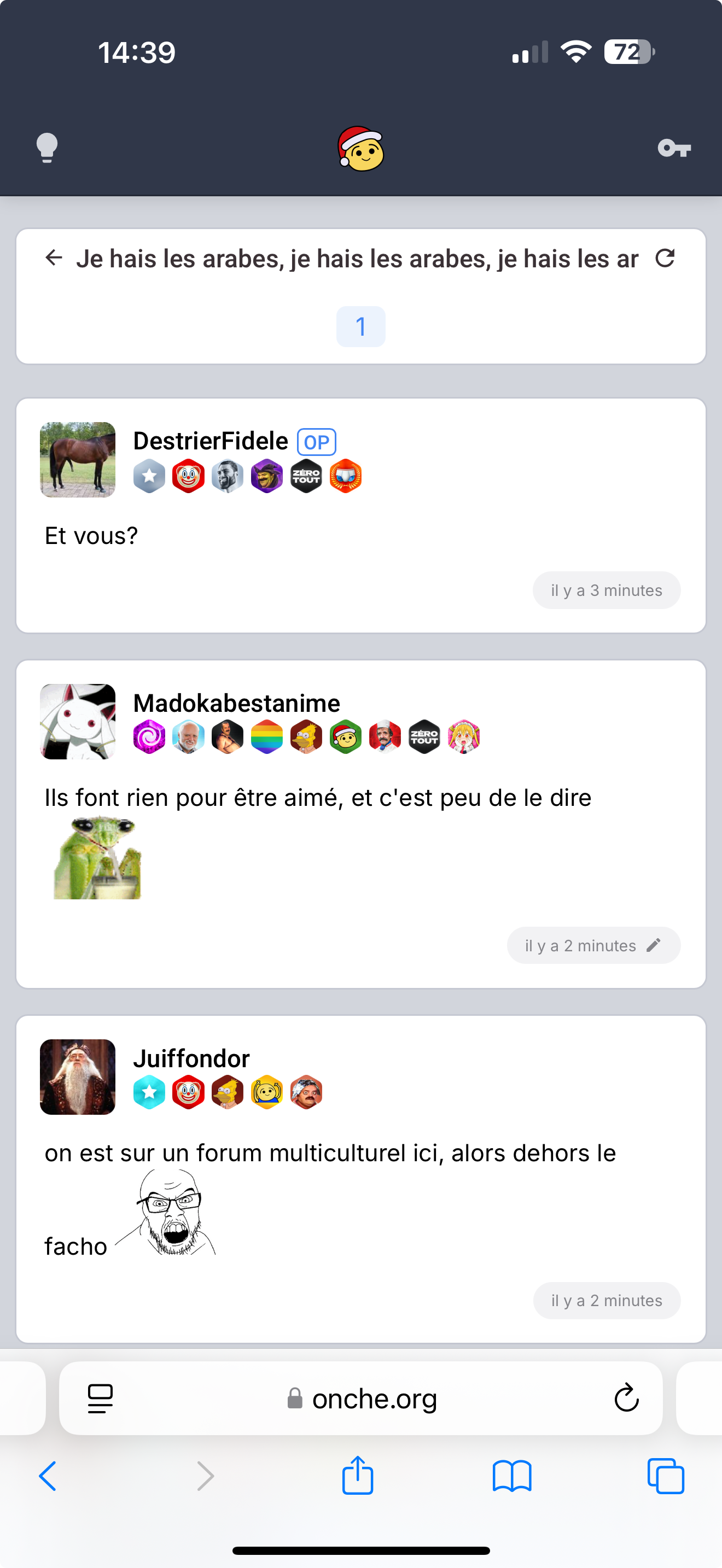Open Juiffondor's user profile
This screenshot has width=722, height=1568.
tap(191, 1058)
